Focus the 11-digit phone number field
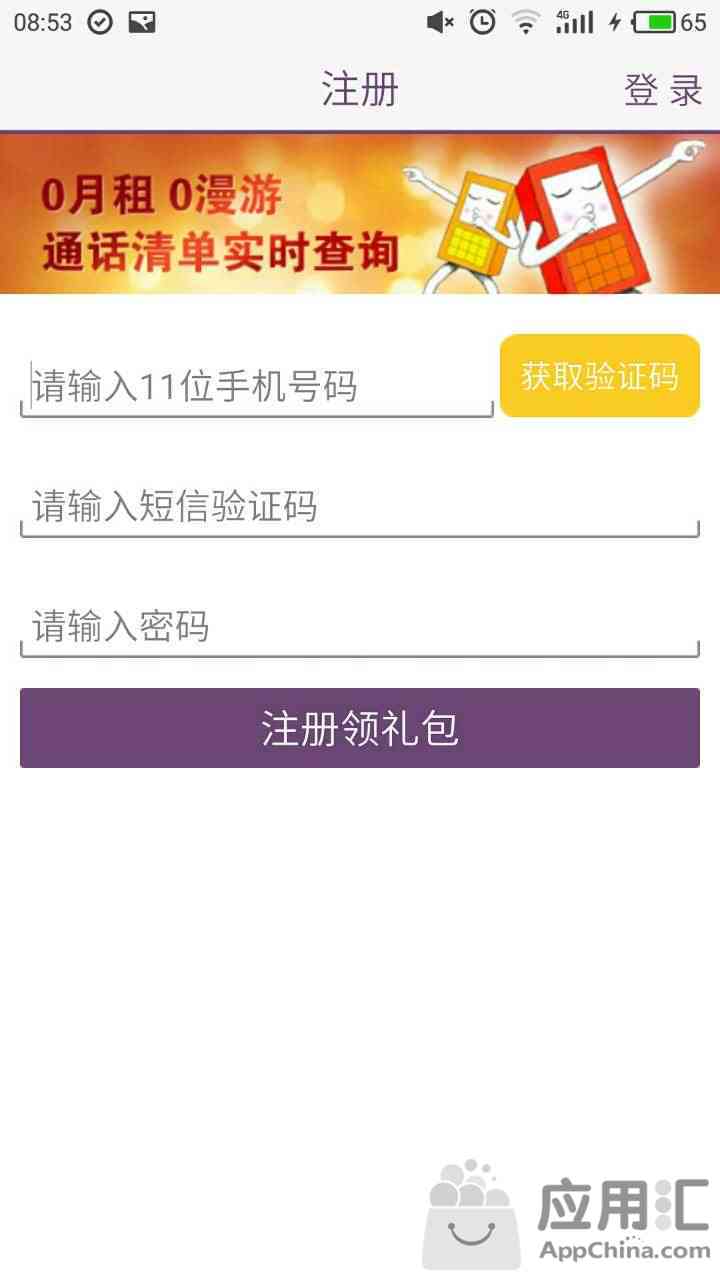Viewport: 720px width, 1280px height. point(256,386)
